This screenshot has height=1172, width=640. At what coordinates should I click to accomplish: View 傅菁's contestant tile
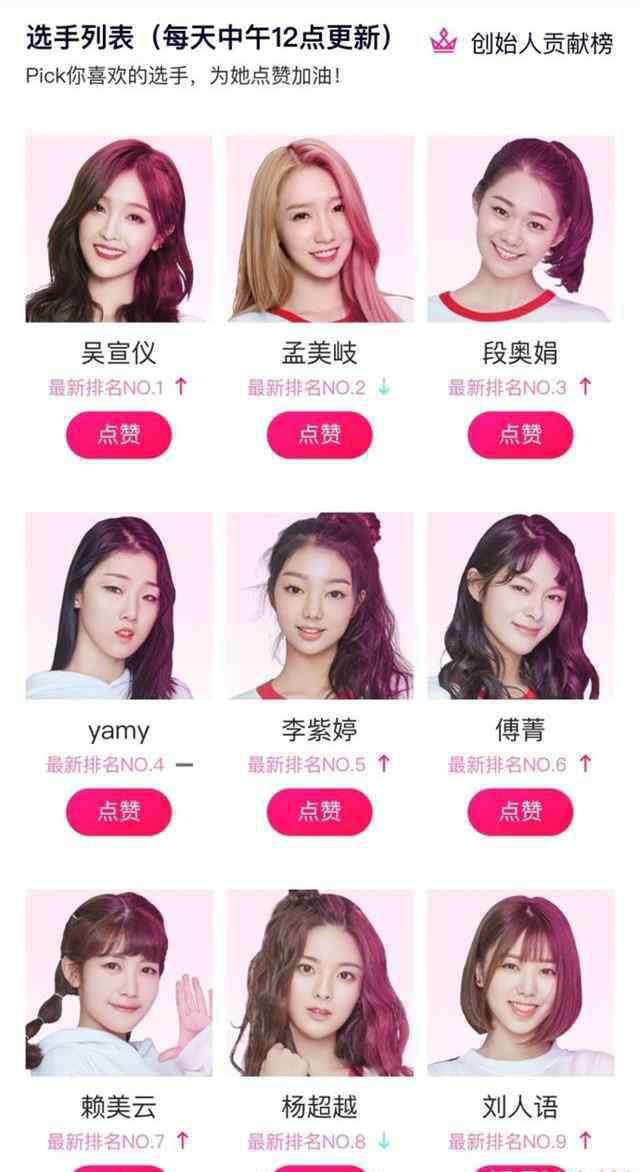(x=520, y=606)
